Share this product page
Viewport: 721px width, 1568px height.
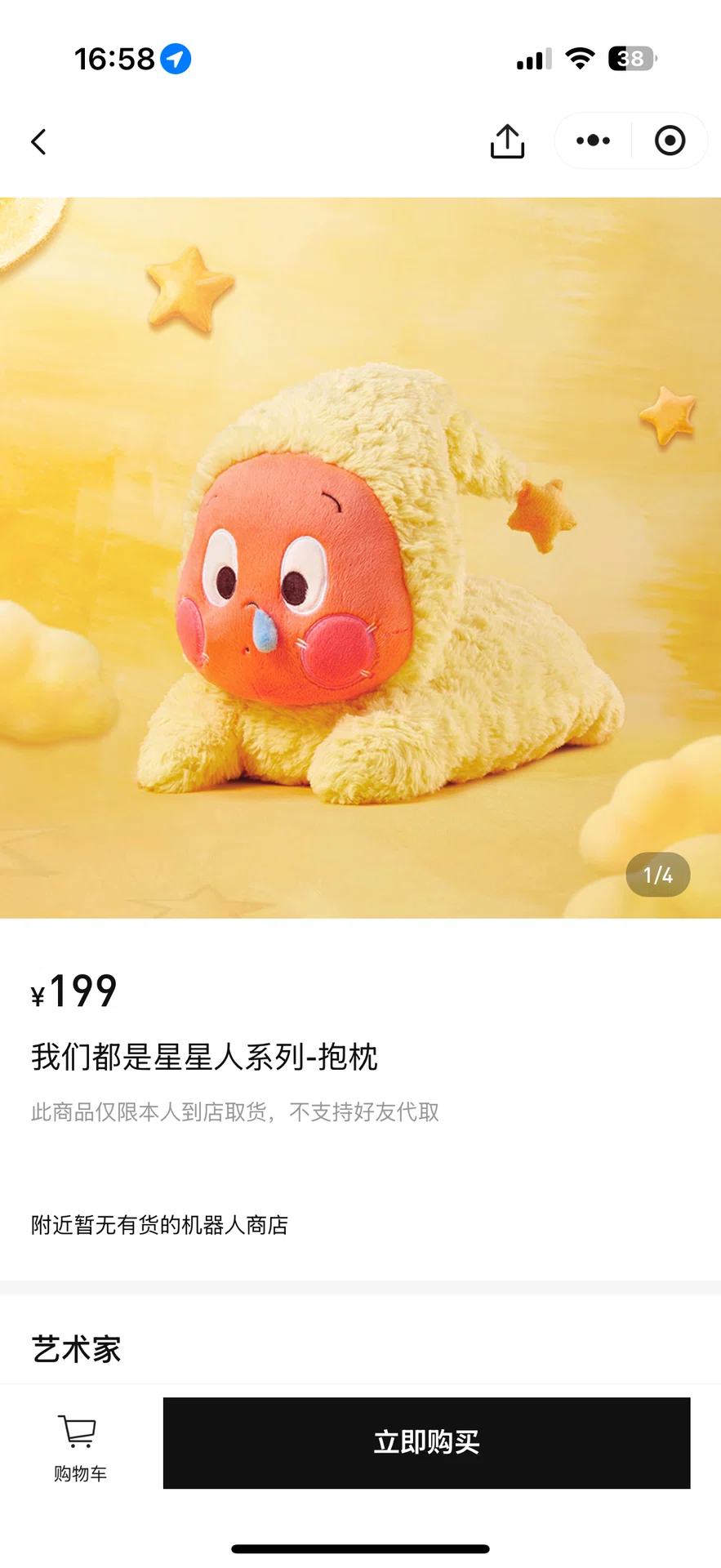point(506,141)
